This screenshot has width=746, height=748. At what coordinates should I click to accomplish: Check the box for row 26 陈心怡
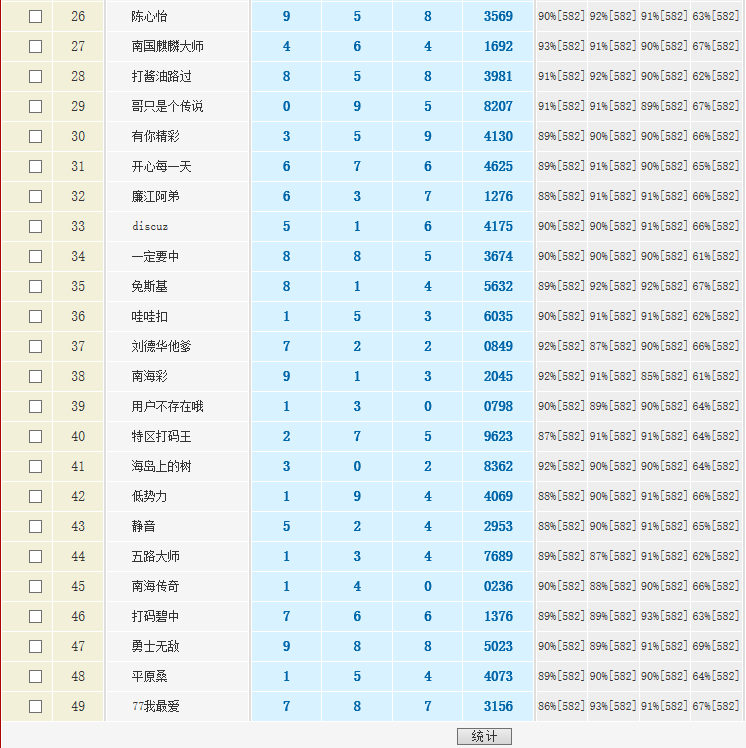[x=36, y=16]
